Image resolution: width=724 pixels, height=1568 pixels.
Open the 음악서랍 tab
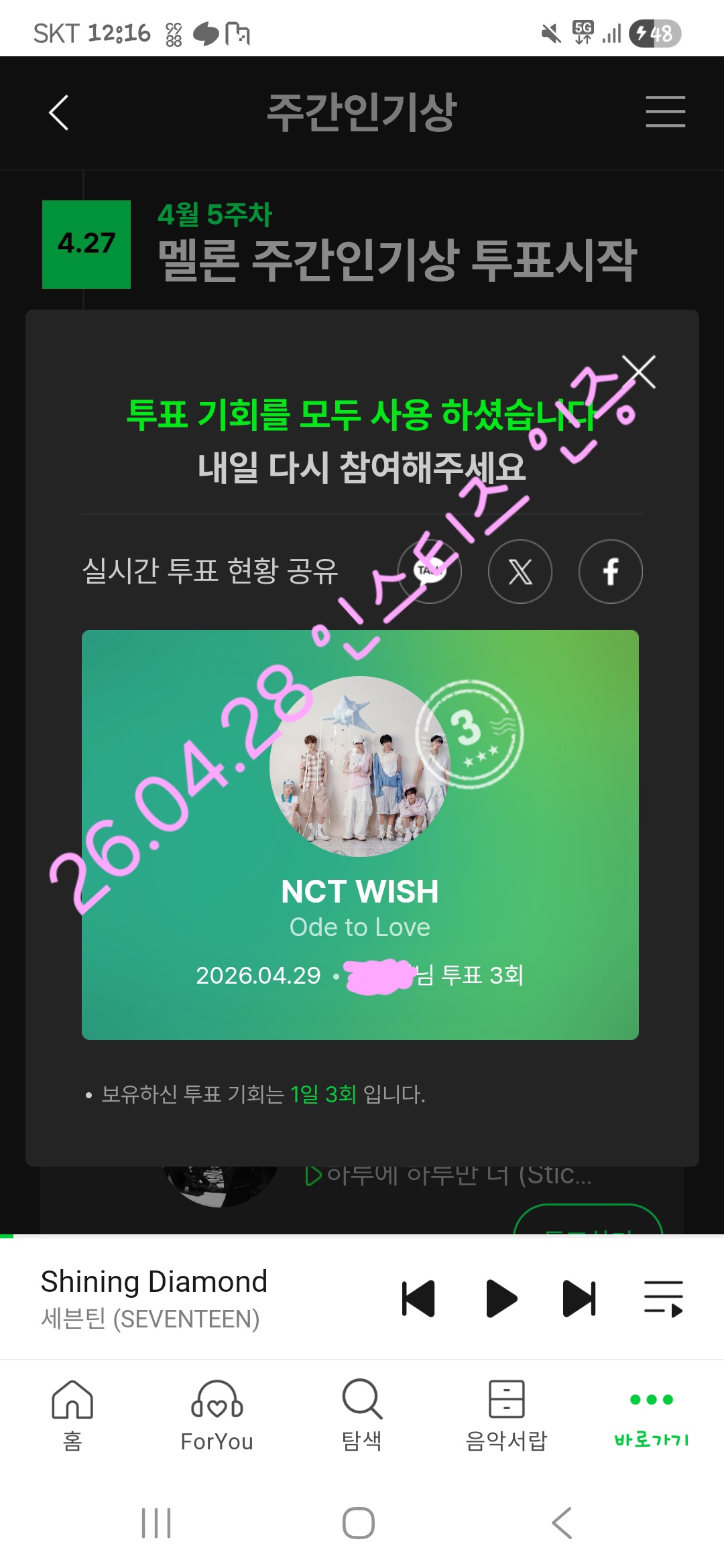pos(507,1415)
